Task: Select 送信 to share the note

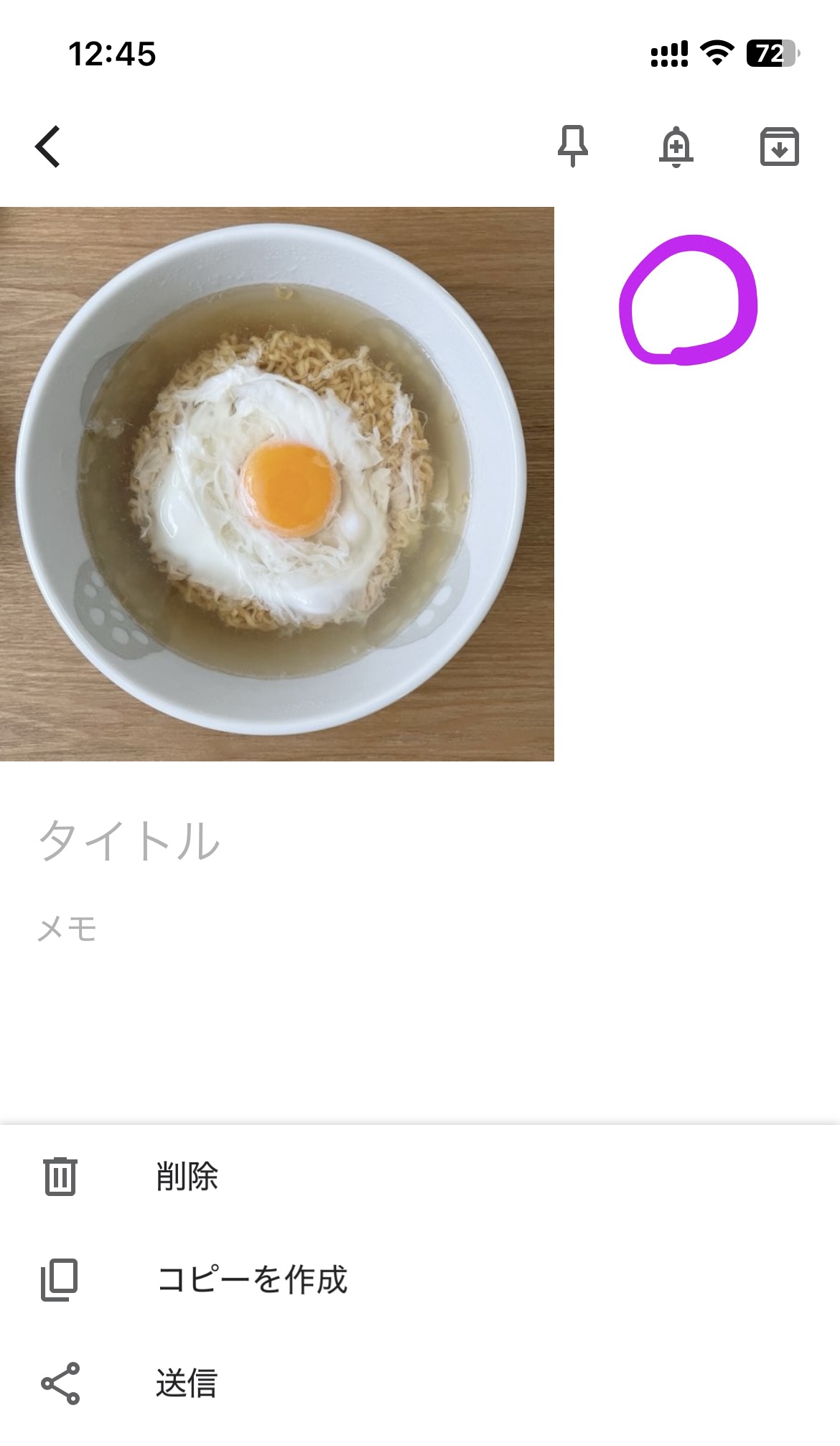Action: pos(187,1384)
